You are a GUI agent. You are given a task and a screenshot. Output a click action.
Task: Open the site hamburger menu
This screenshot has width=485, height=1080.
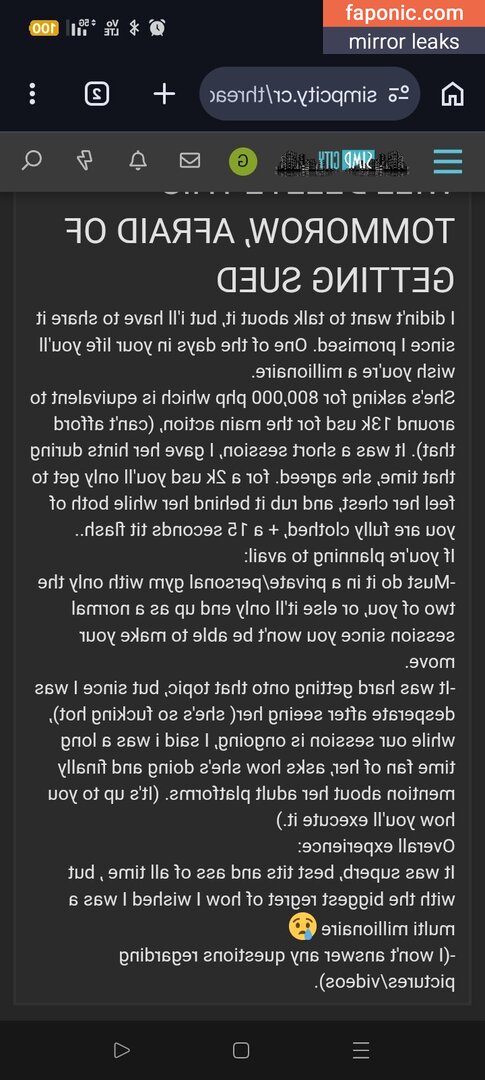(x=448, y=162)
